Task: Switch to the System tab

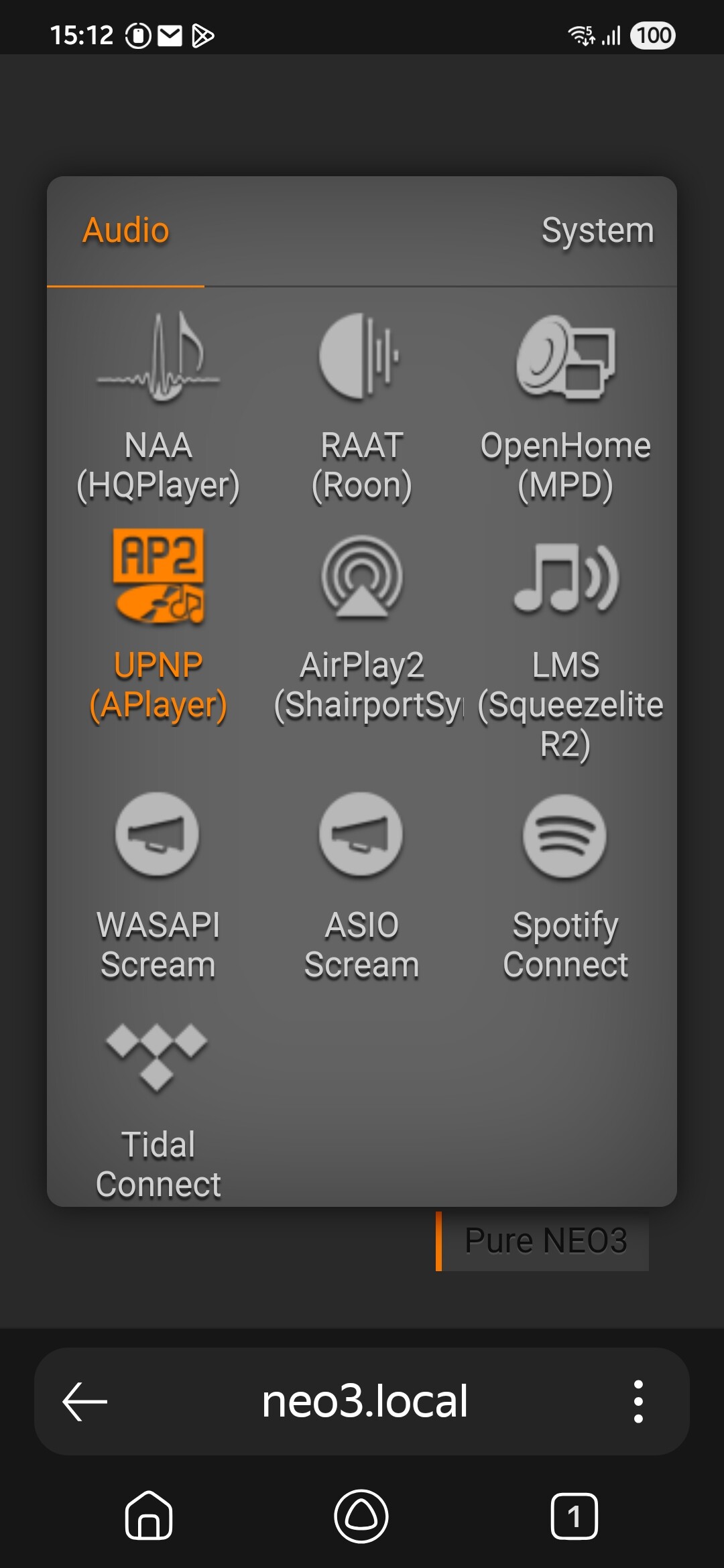Action: click(597, 231)
